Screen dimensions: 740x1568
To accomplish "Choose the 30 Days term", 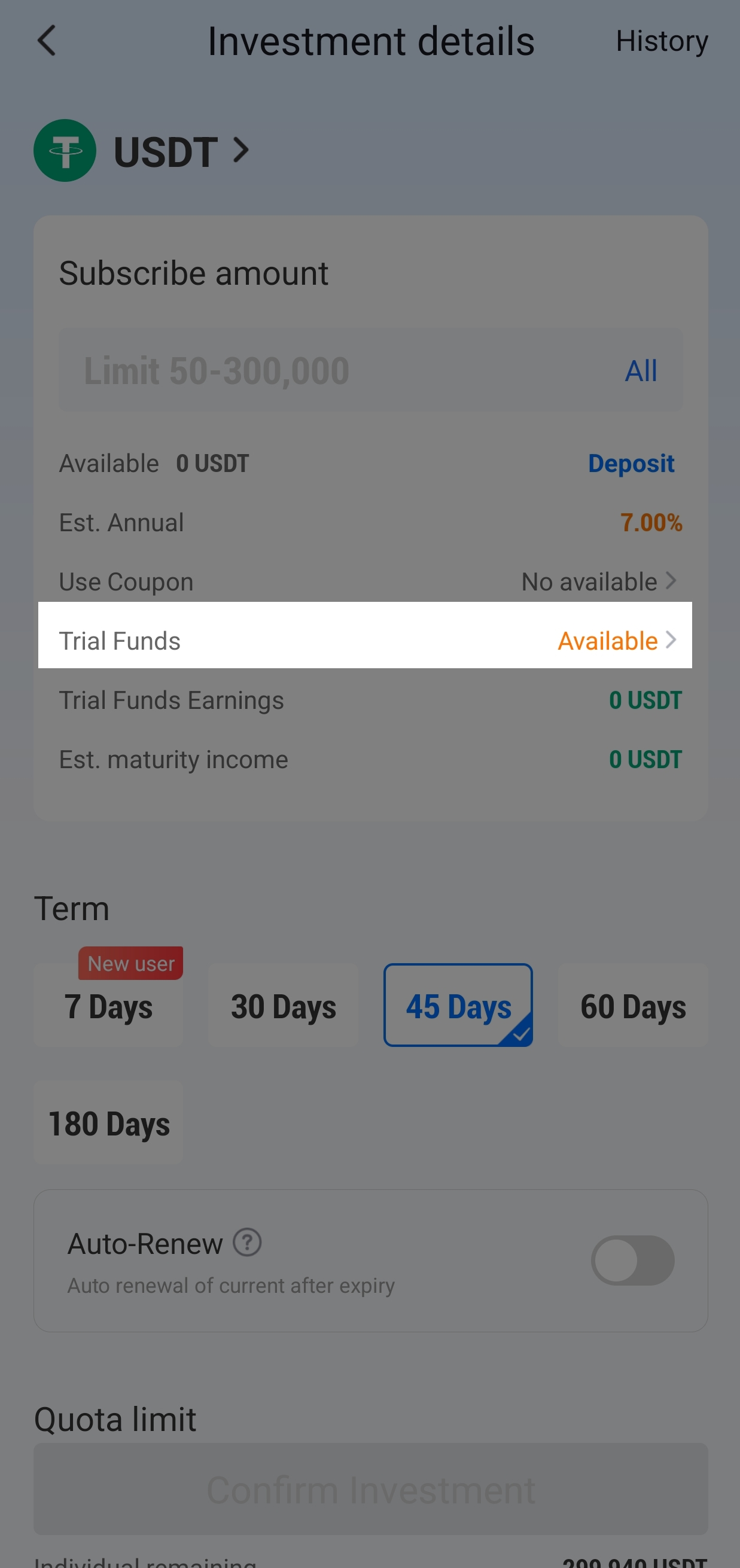I will [x=283, y=1006].
